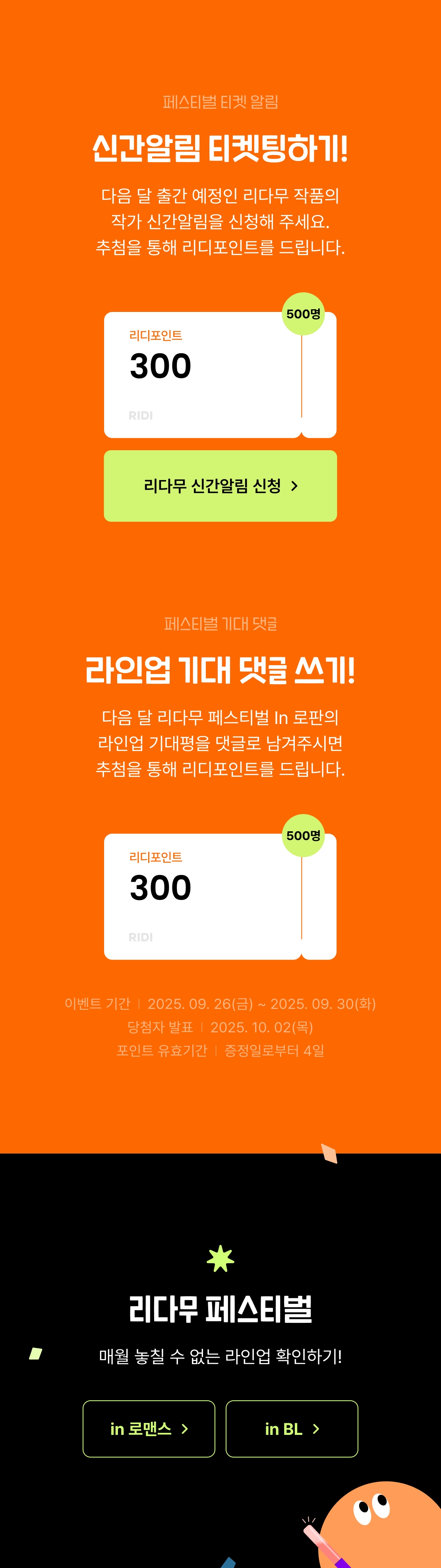Screen dimensions: 441x1568
Task: Apply for 리다무 신간알림
Action: (x=220, y=486)
